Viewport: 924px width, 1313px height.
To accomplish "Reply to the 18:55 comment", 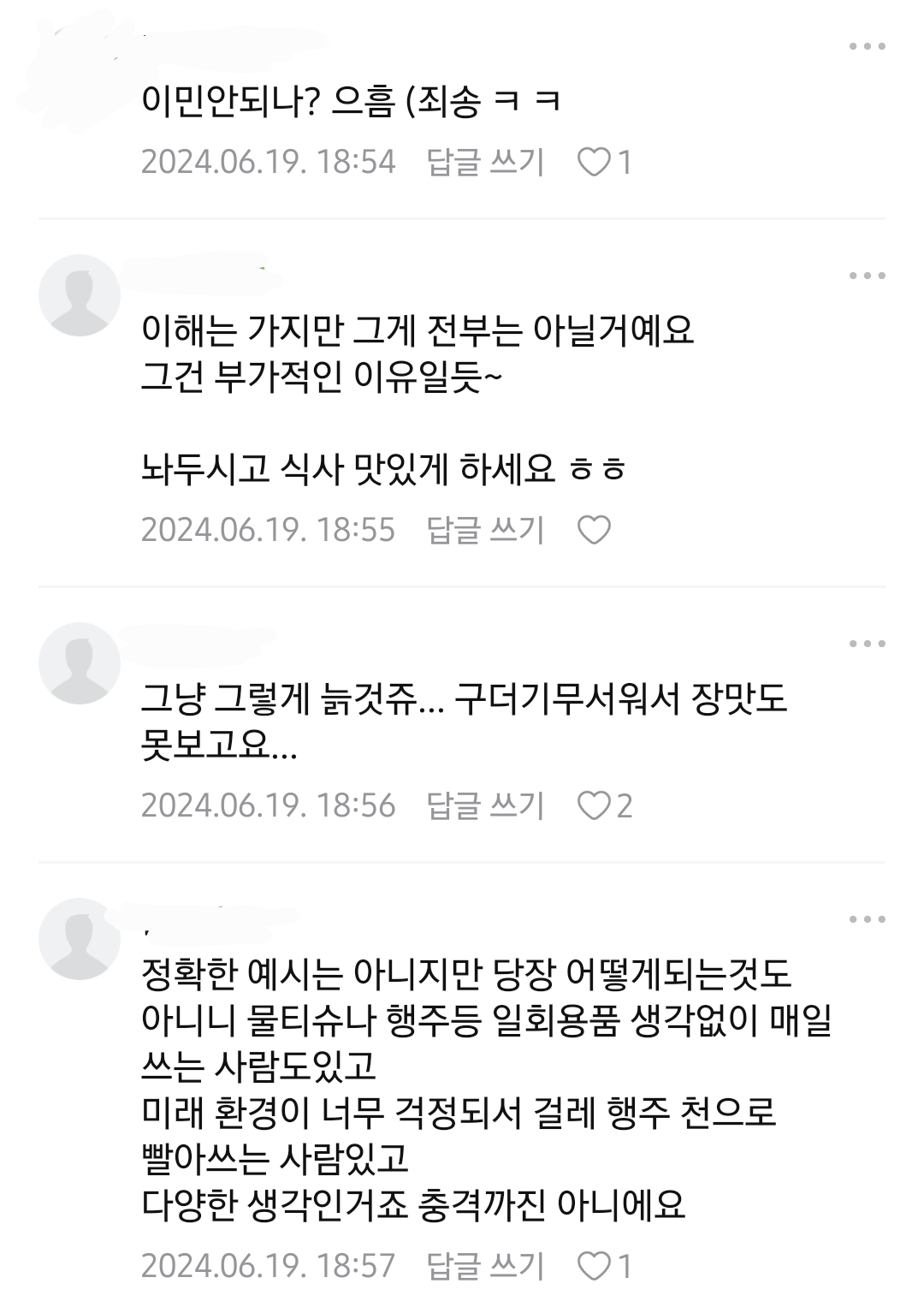I will (x=485, y=530).
